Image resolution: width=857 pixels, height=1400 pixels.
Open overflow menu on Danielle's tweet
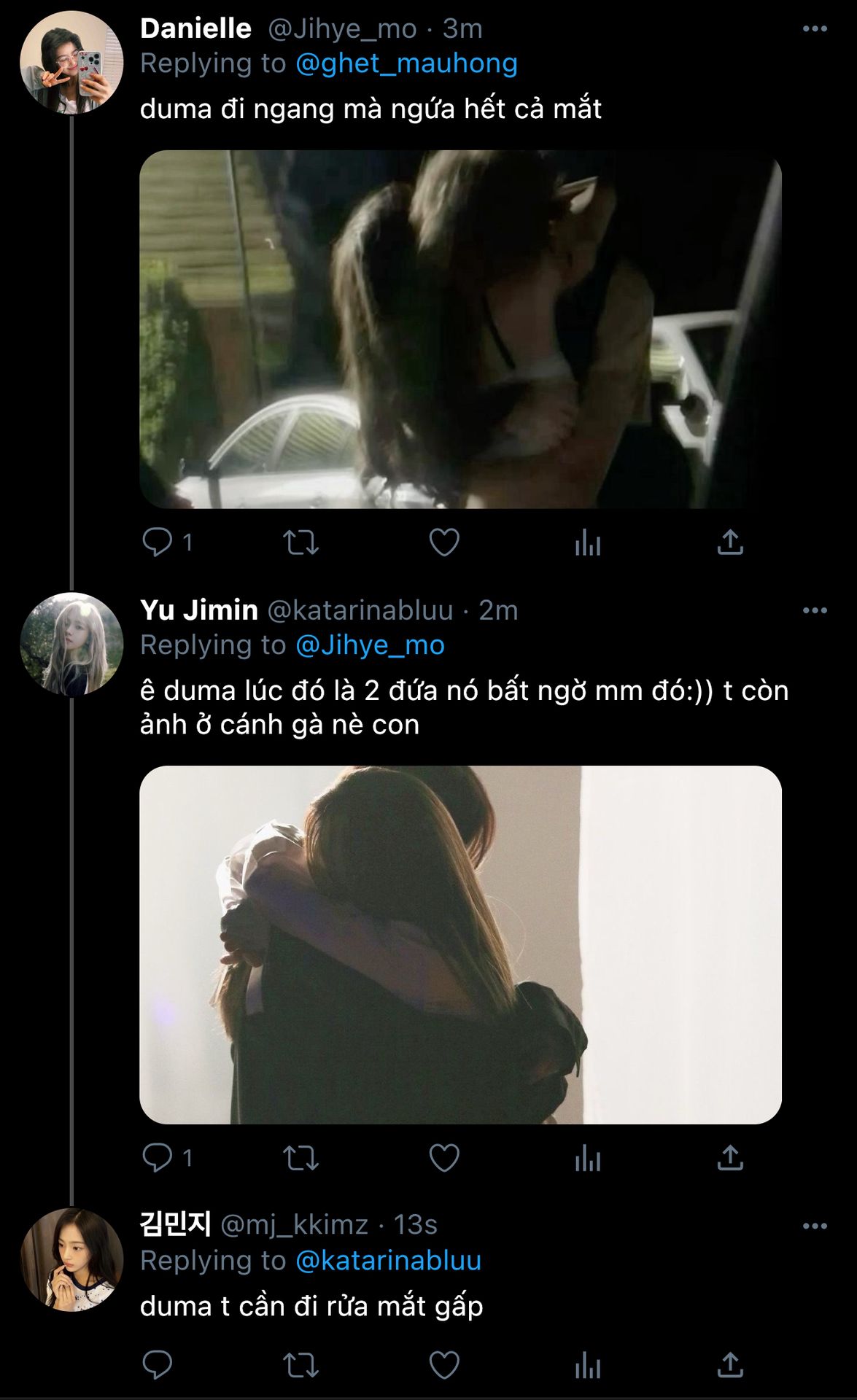click(814, 29)
